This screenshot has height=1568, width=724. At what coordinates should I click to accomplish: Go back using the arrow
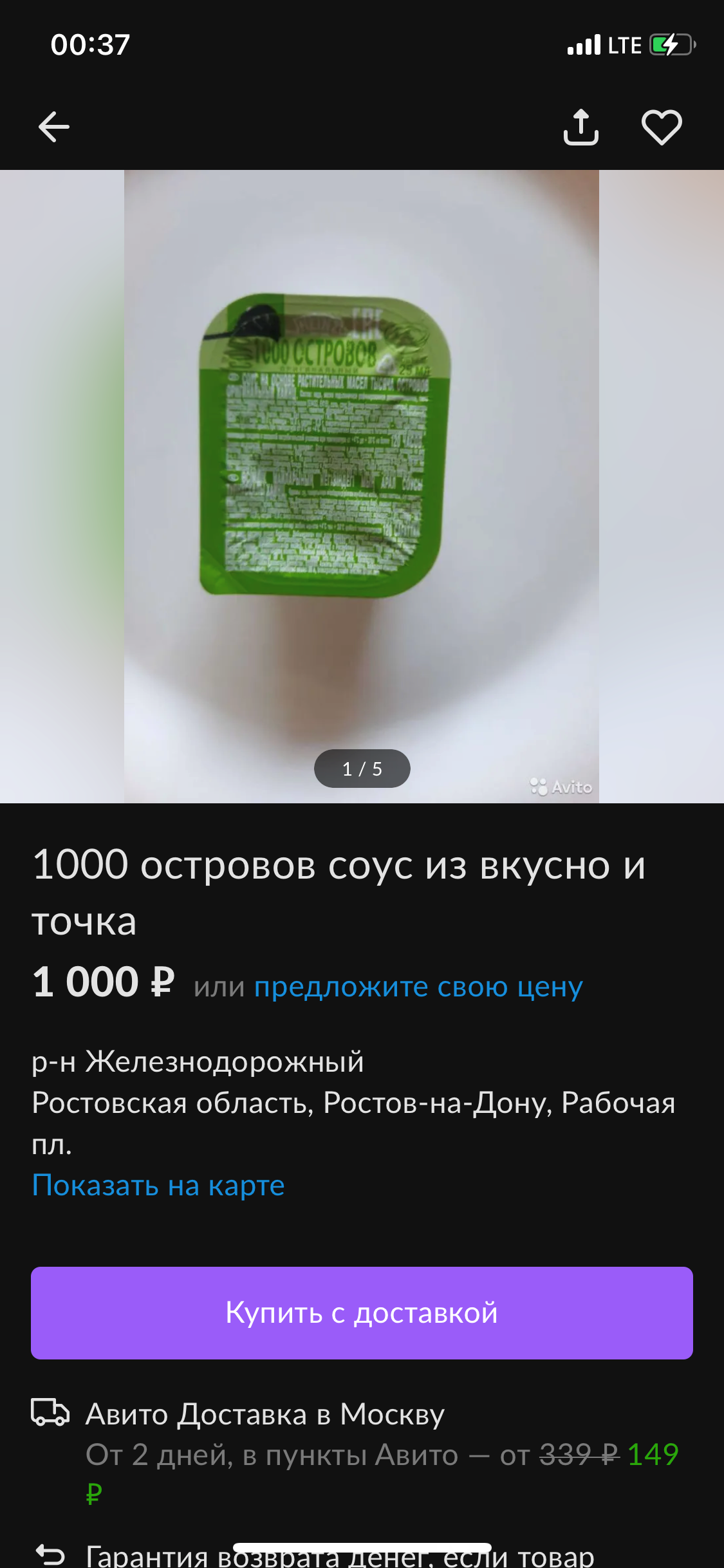54,127
